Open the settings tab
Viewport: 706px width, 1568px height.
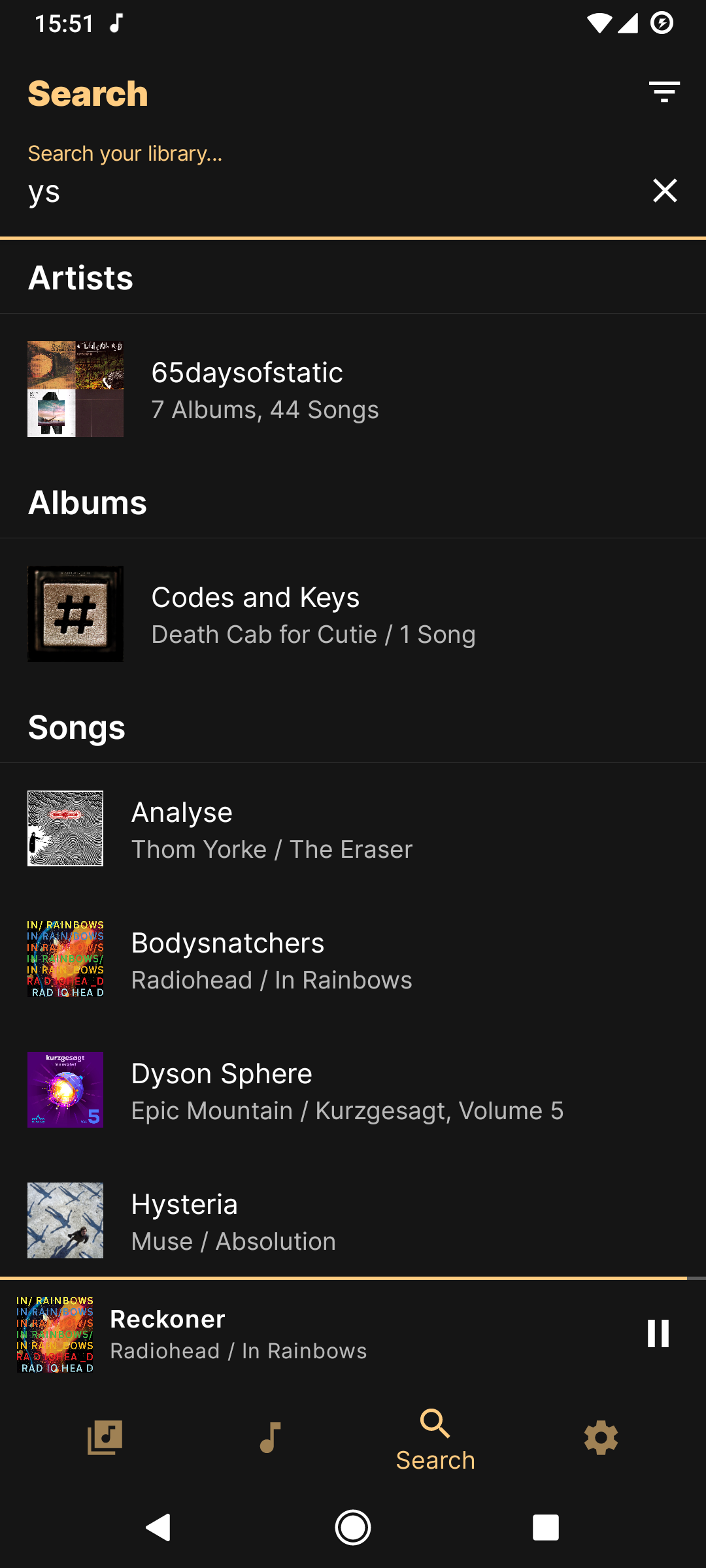click(x=601, y=1437)
